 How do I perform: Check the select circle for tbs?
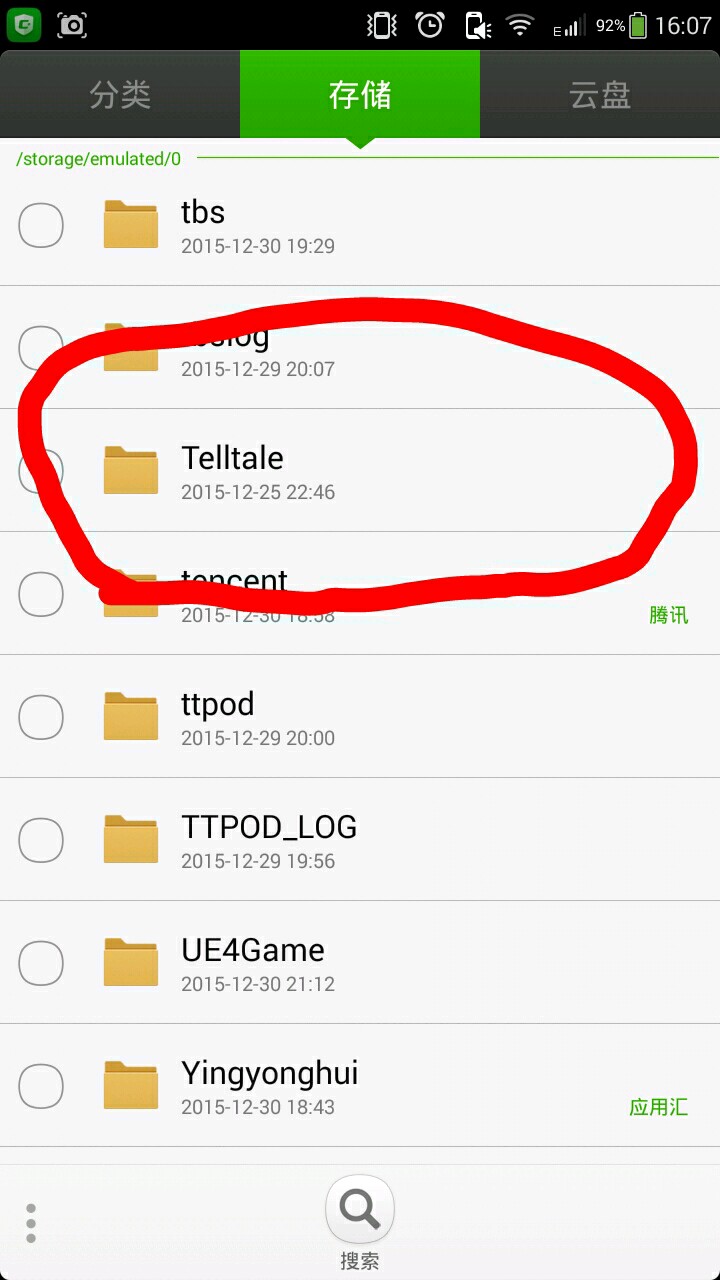pyautogui.click(x=41, y=225)
